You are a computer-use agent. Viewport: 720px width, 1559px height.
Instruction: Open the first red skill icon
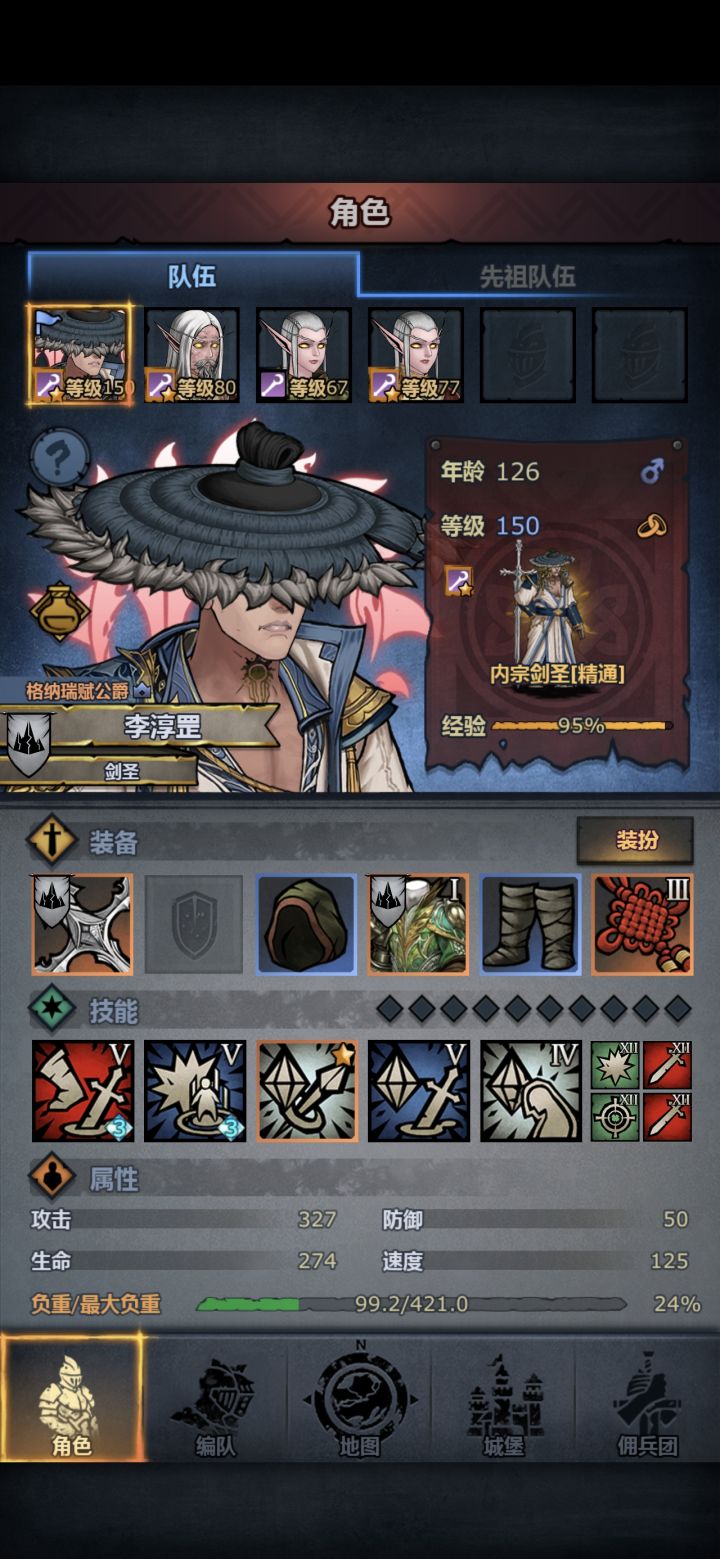(x=82, y=1091)
